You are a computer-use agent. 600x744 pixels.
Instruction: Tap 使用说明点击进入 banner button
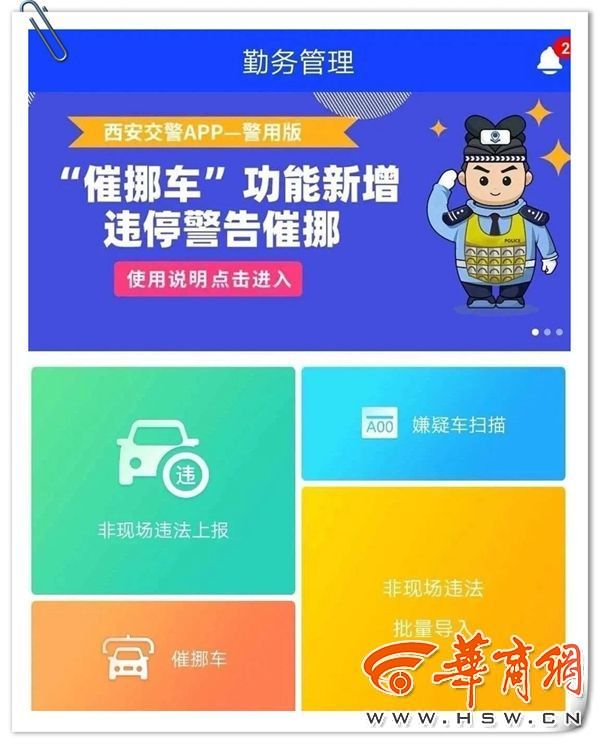coord(208,278)
